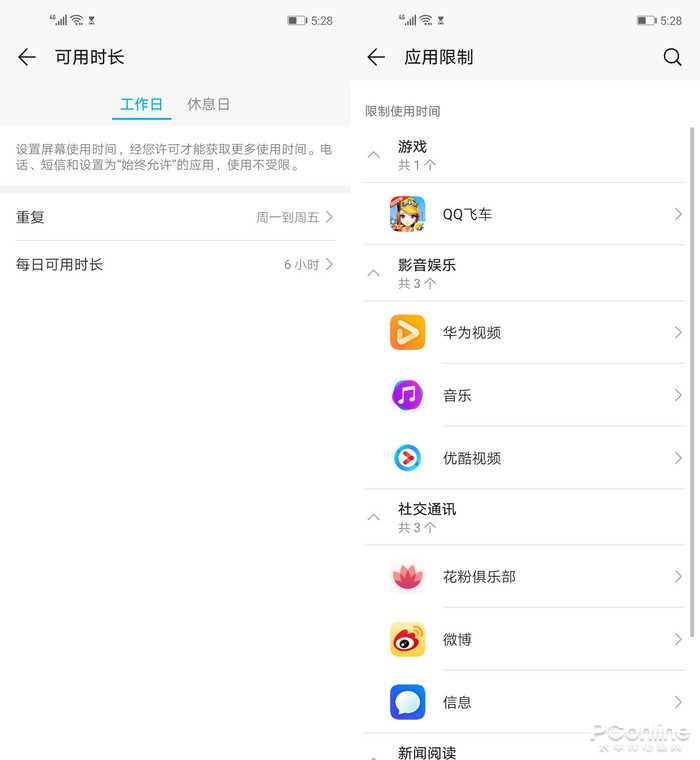700x760 pixels.
Task: Switch to the 休息日 tab
Action: coord(208,104)
